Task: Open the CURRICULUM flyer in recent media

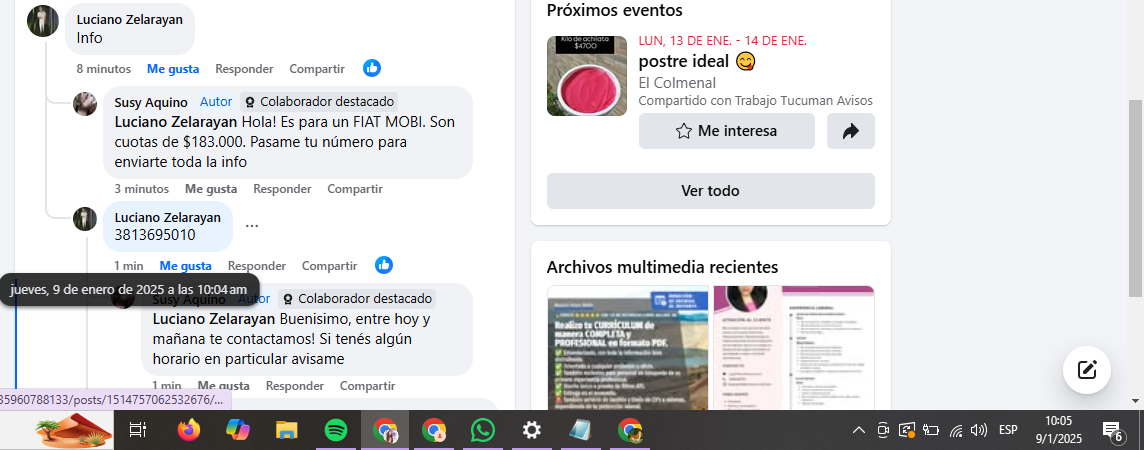Action: 627,348
